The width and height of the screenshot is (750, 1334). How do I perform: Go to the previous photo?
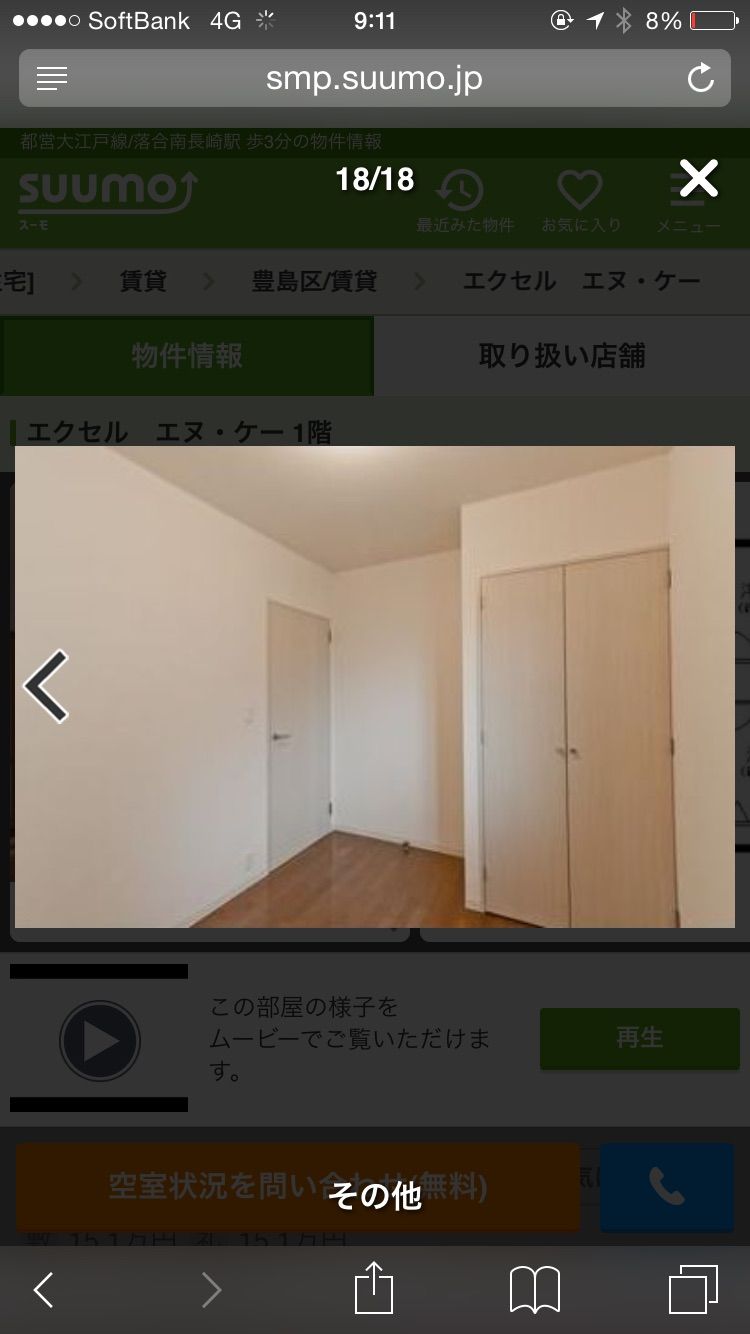coord(46,686)
